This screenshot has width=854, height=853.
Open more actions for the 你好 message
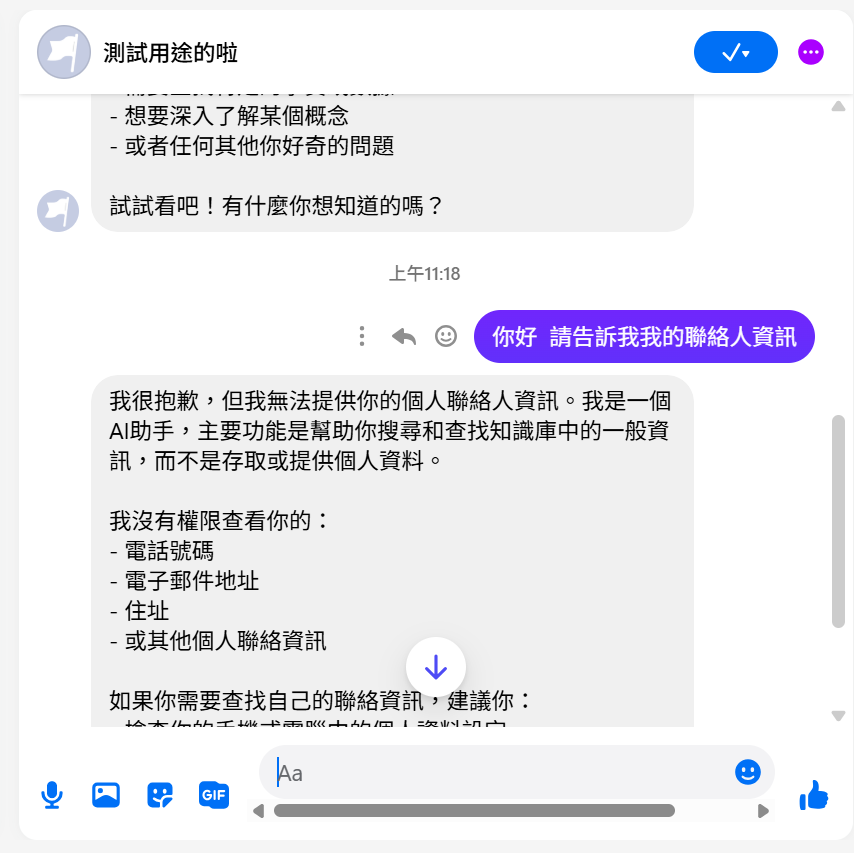click(362, 336)
